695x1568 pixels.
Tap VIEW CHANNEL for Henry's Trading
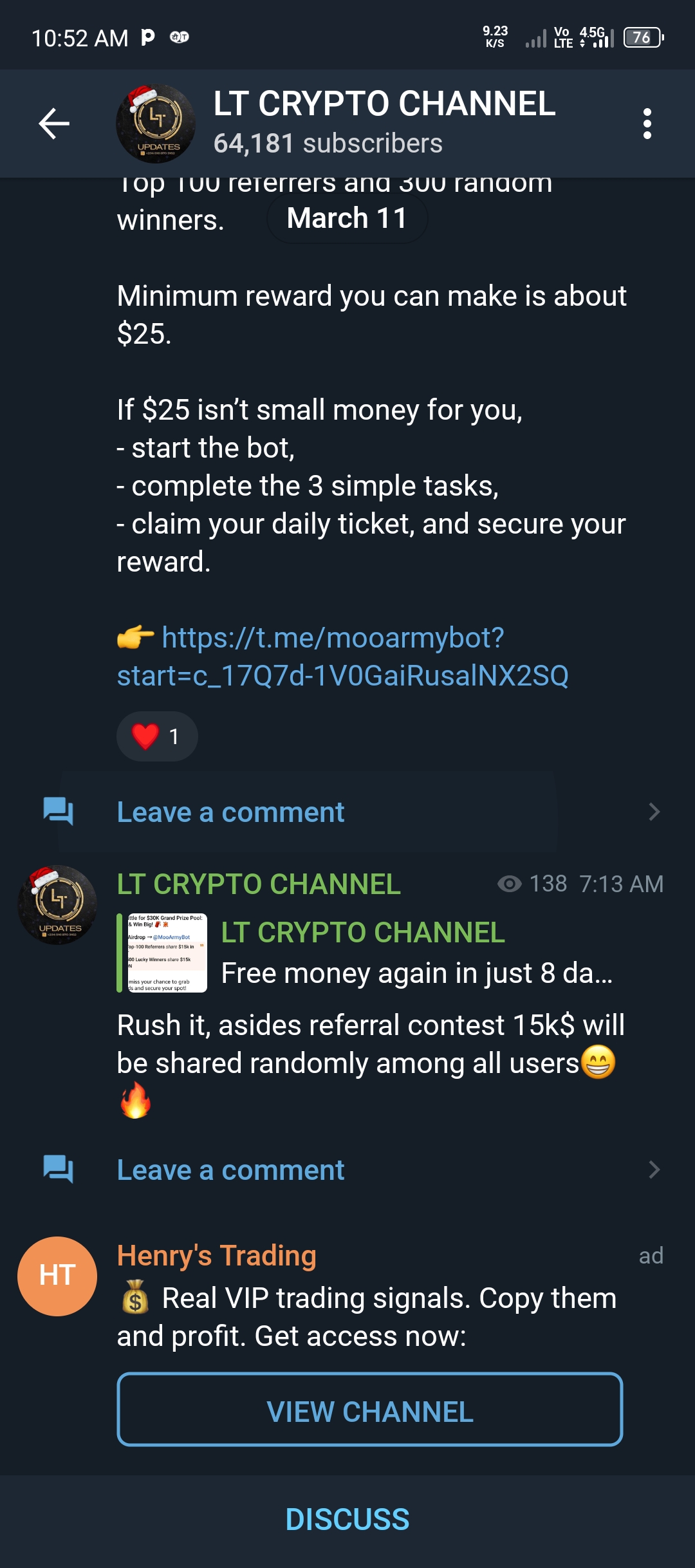pyautogui.click(x=369, y=1410)
